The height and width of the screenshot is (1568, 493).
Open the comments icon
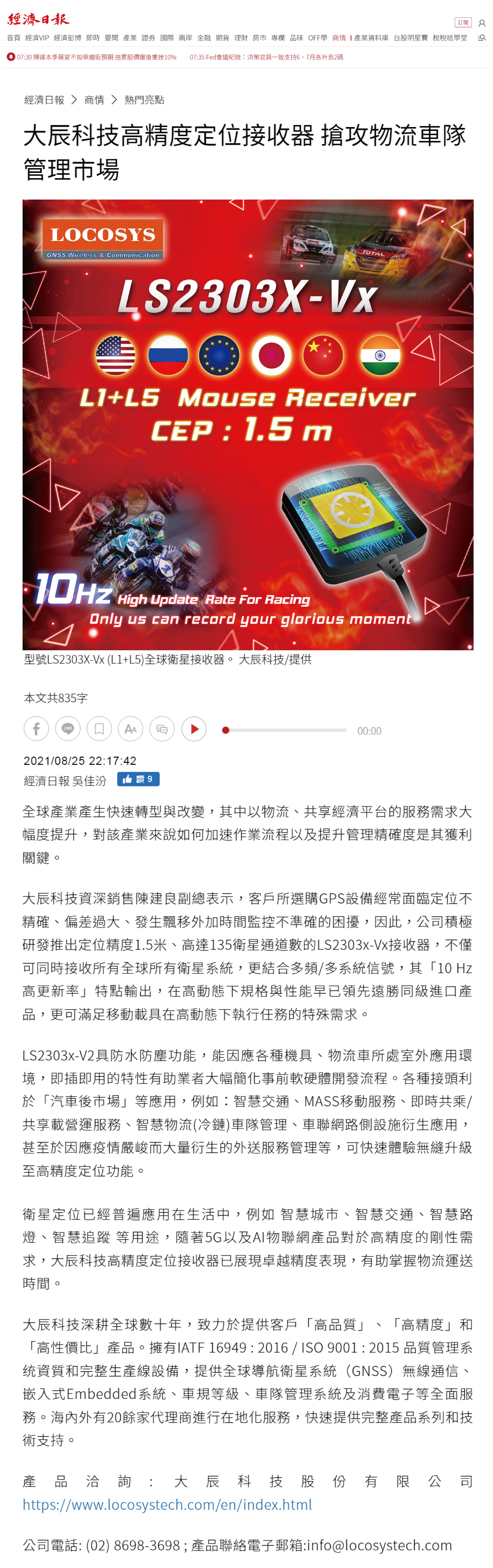point(162,729)
